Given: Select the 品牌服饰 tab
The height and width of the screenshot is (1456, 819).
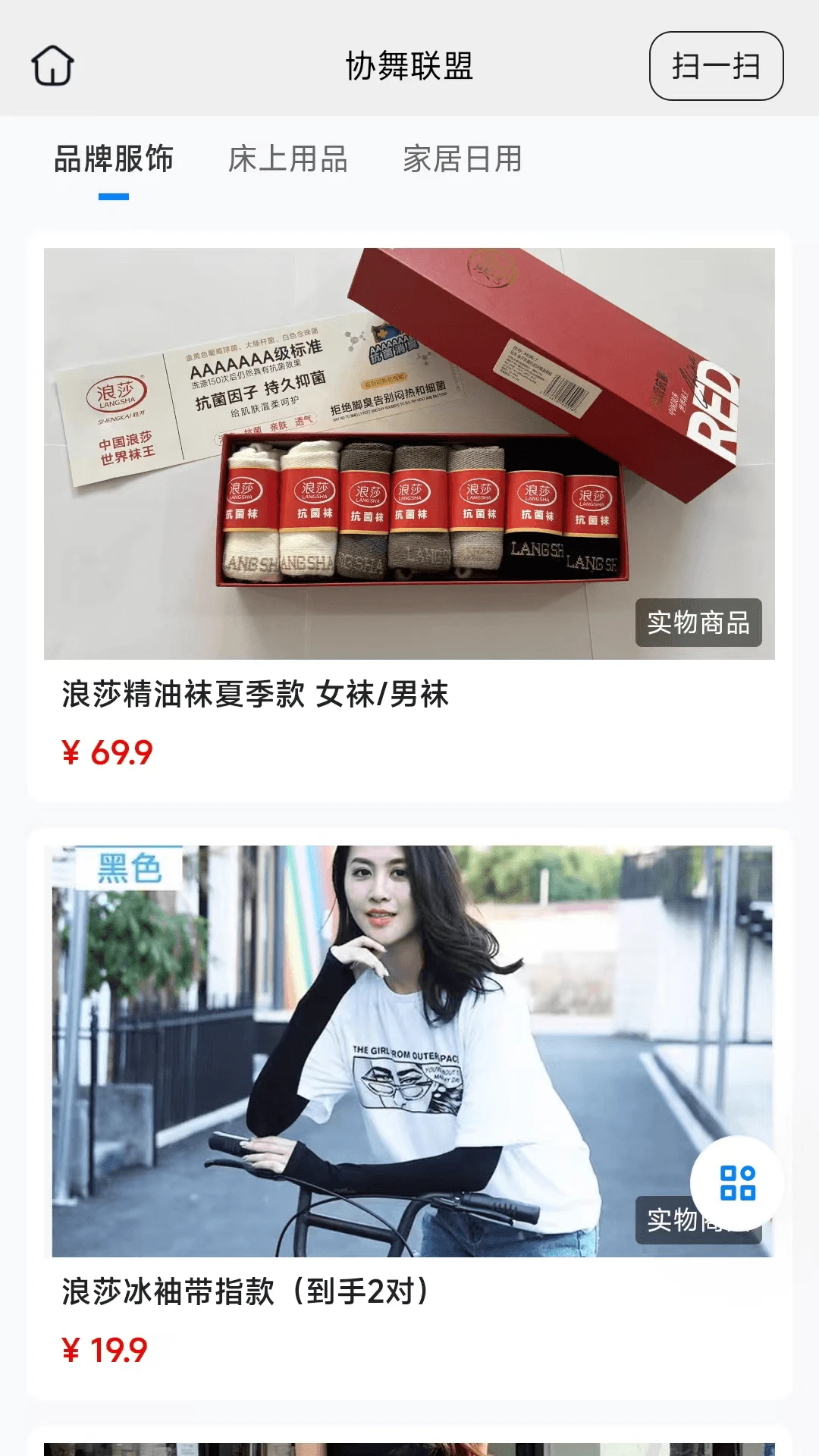Looking at the screenshot, I should tap(114, 159).
